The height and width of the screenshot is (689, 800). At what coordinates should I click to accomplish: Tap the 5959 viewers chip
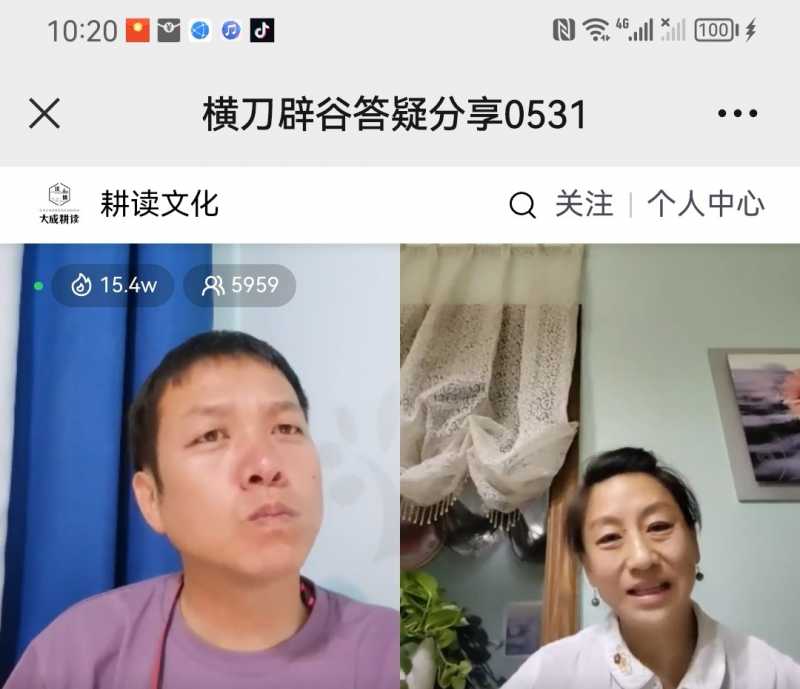(x=240, y=286)
